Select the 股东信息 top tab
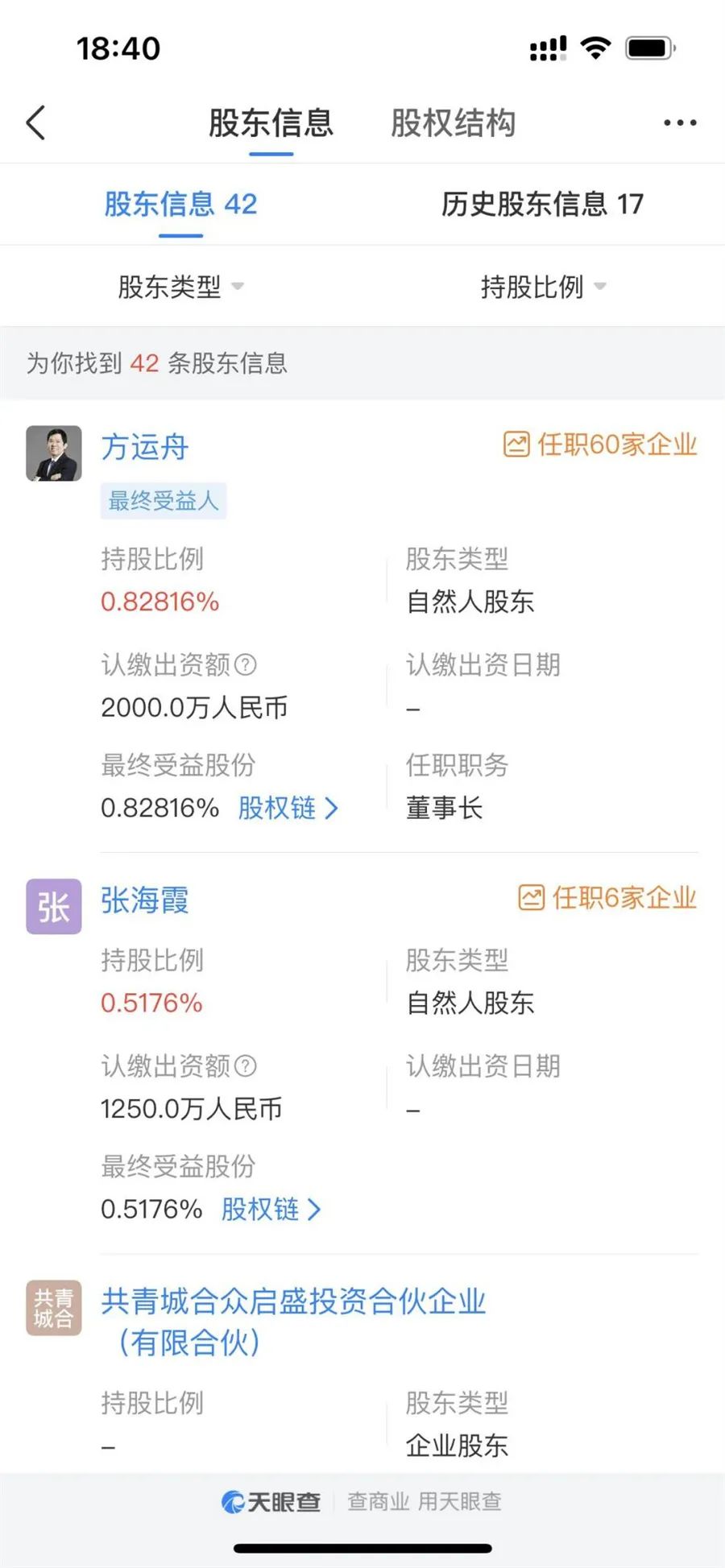 (271, 123)
